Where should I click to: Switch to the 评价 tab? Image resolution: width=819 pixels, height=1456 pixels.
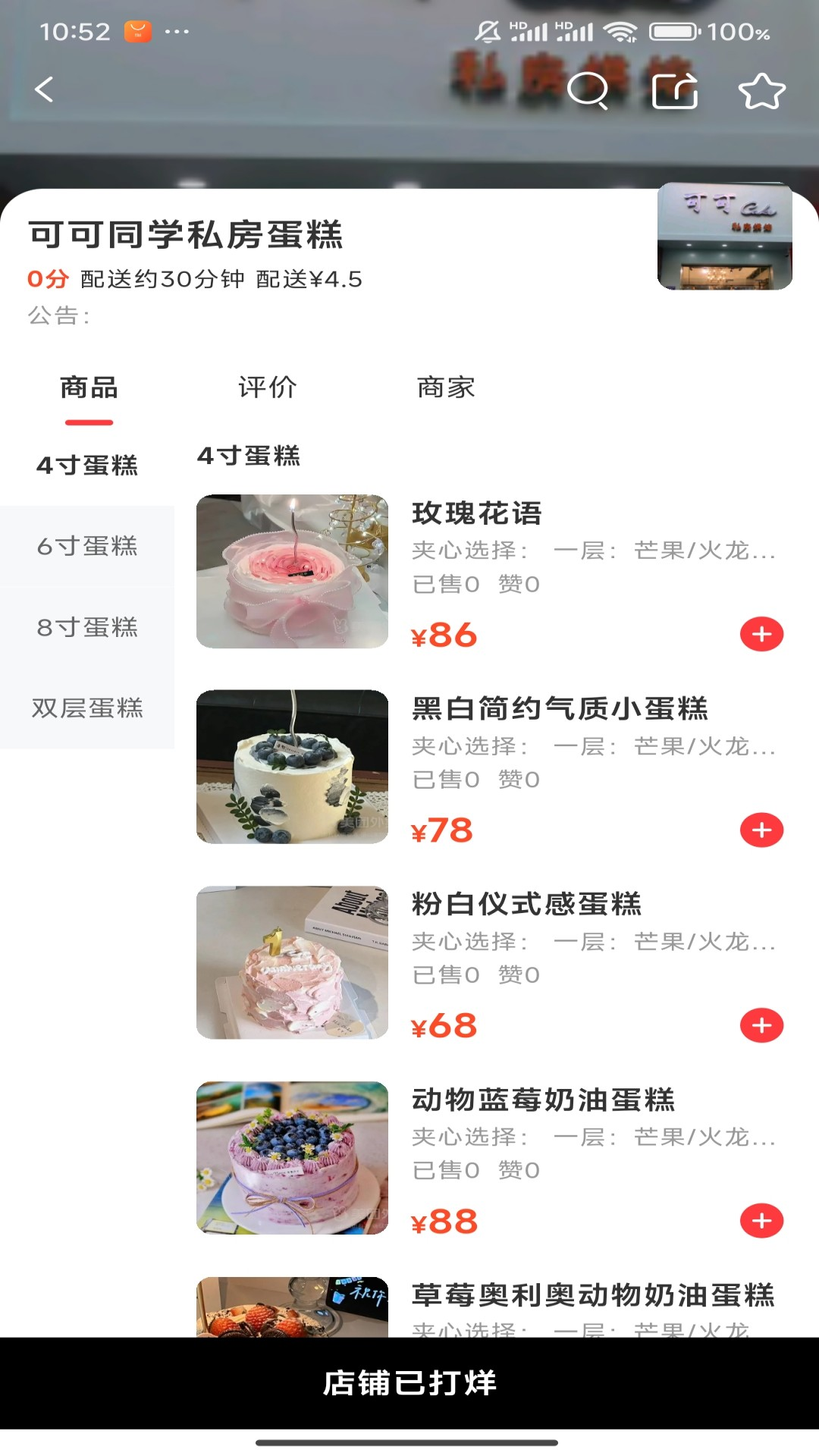pos(267,388)
